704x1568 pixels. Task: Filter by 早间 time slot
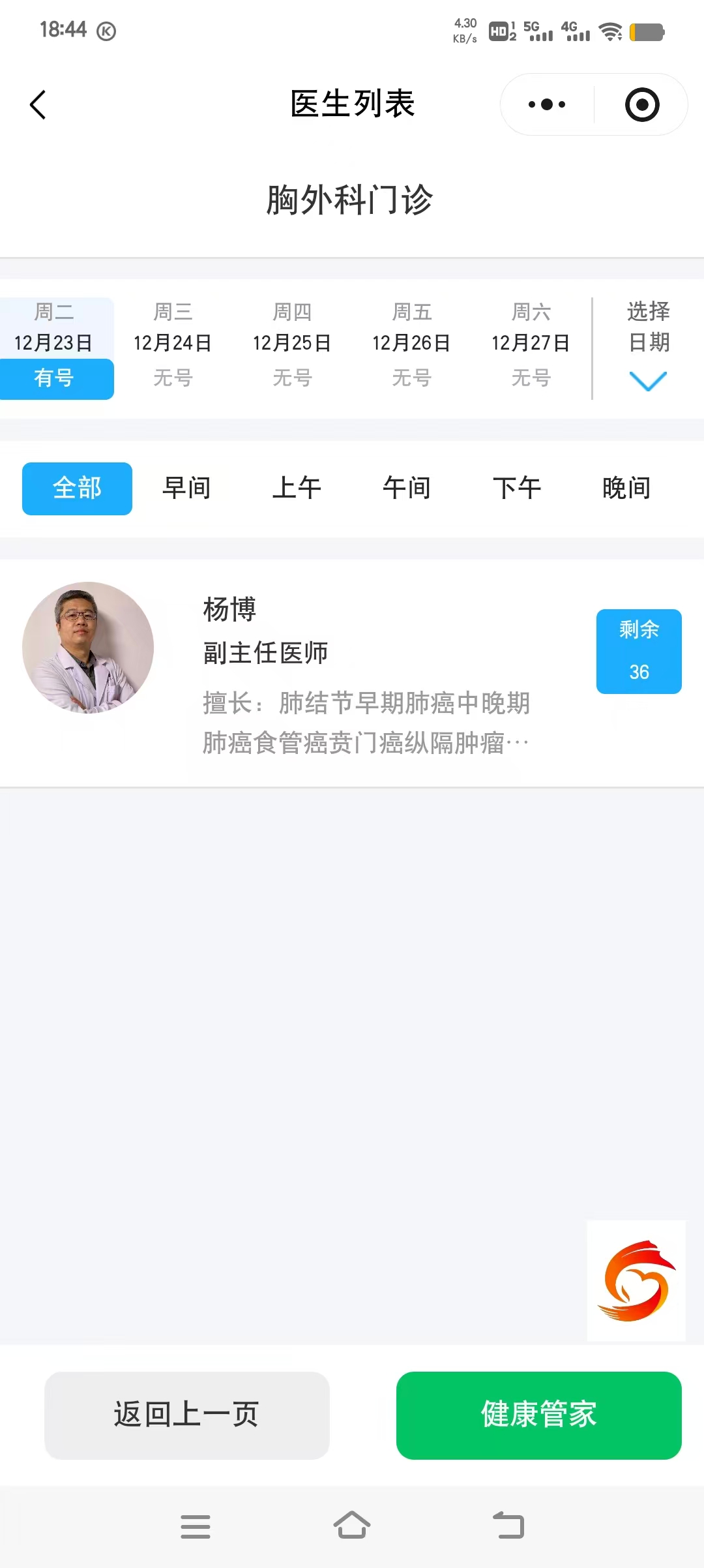(186, 489)
